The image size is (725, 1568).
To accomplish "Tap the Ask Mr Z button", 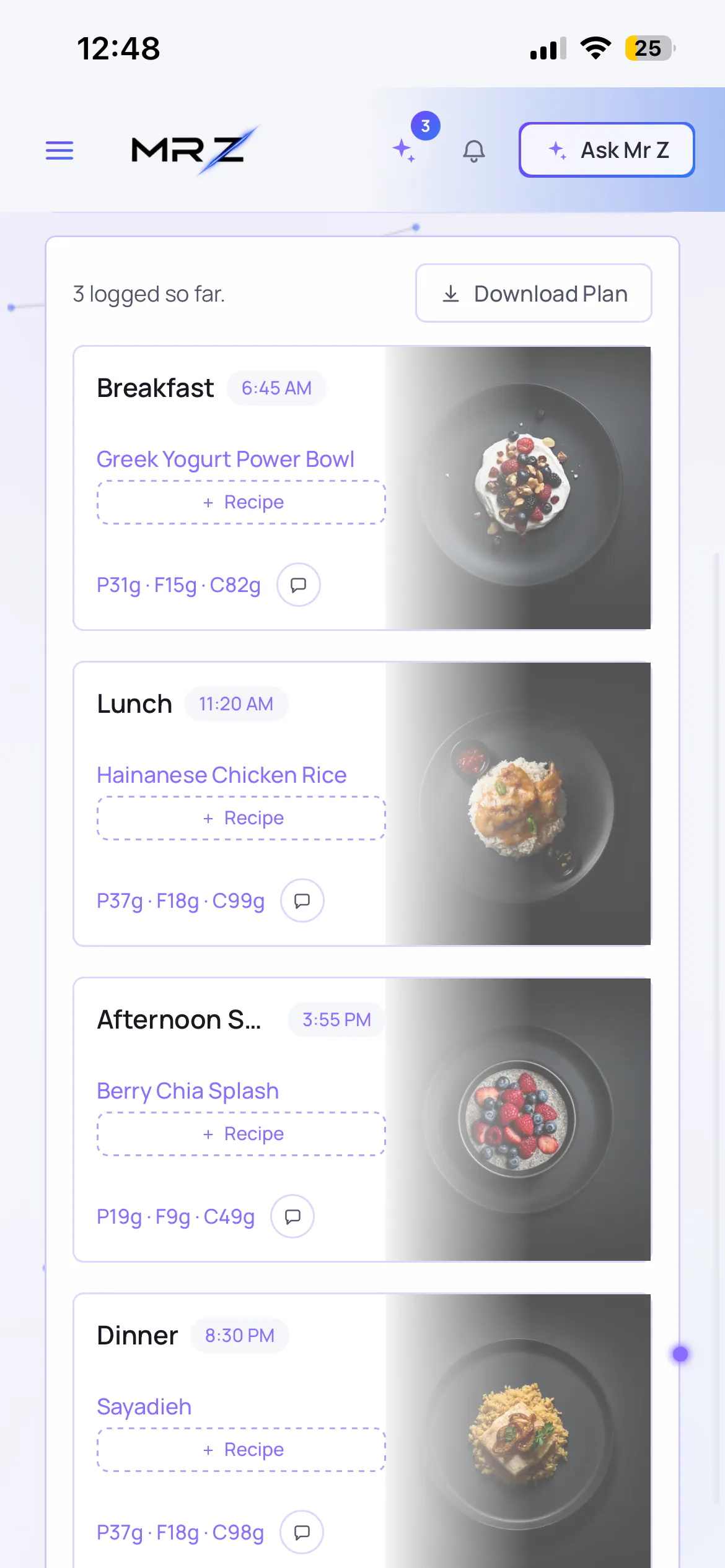I will pyautogui.click(x=607, y=150).
